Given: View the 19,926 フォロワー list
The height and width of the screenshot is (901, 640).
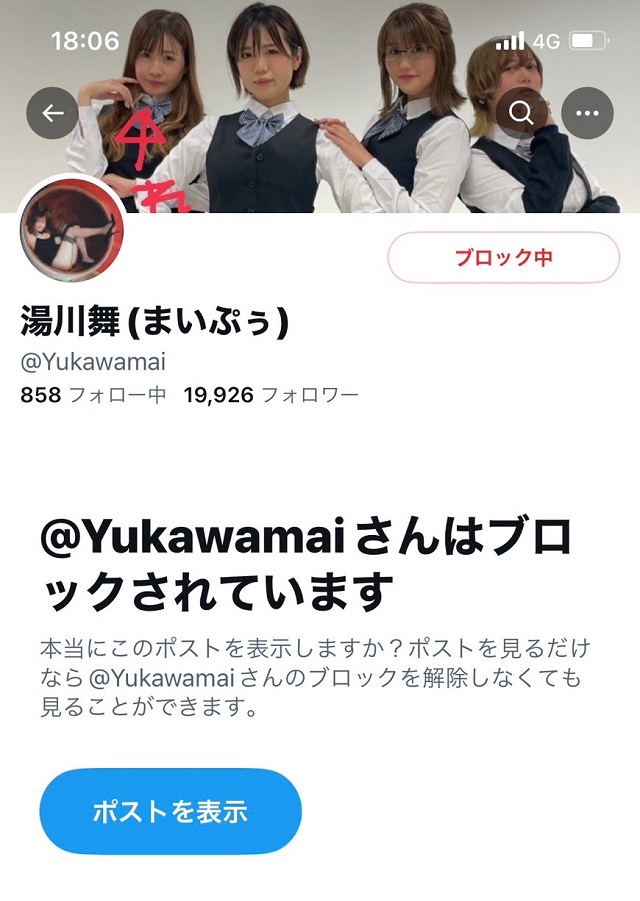Looking at the screenshot, I should click(x=270, y=395).
